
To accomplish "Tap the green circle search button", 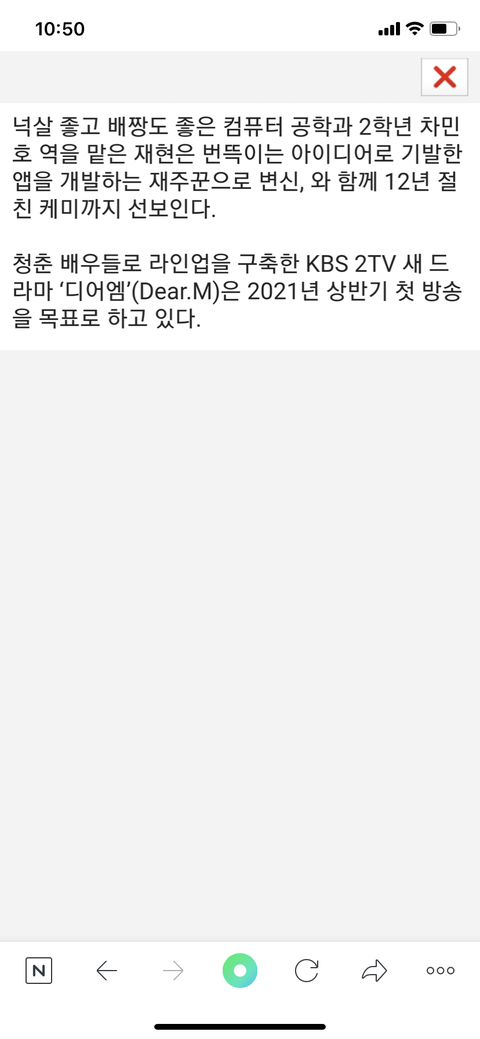I will pos(240,971).
